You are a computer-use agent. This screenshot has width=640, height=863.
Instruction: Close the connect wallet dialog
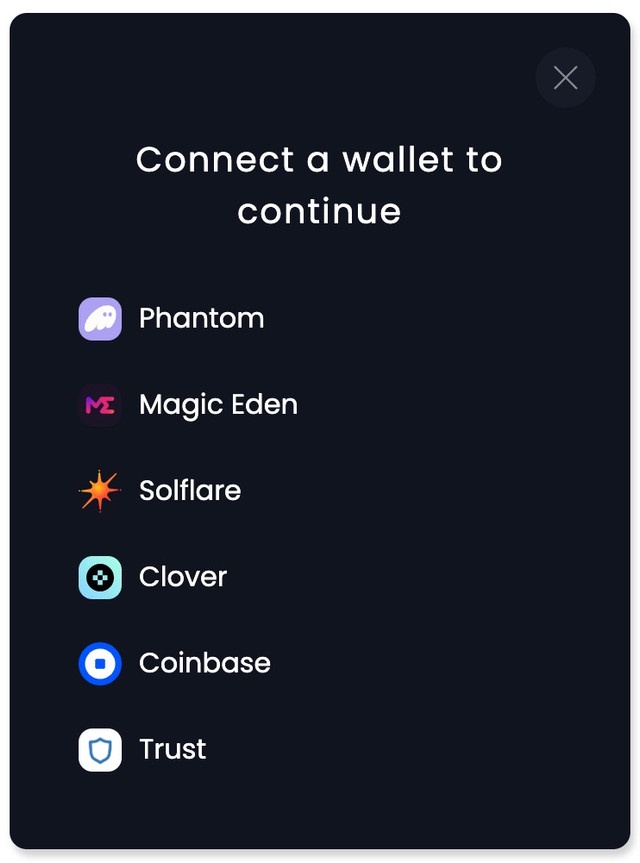tap(565, 78)
